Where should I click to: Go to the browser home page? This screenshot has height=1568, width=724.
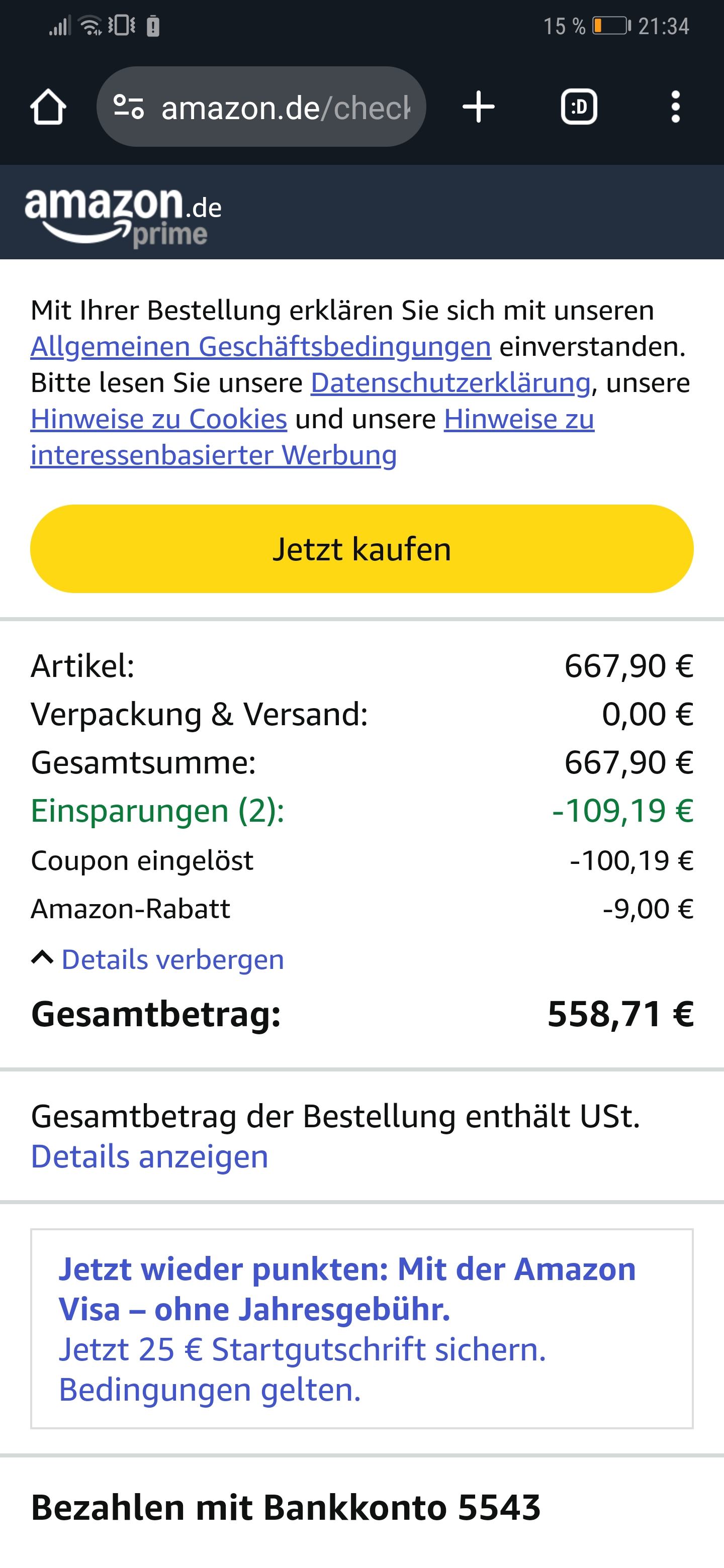point(48,107)
